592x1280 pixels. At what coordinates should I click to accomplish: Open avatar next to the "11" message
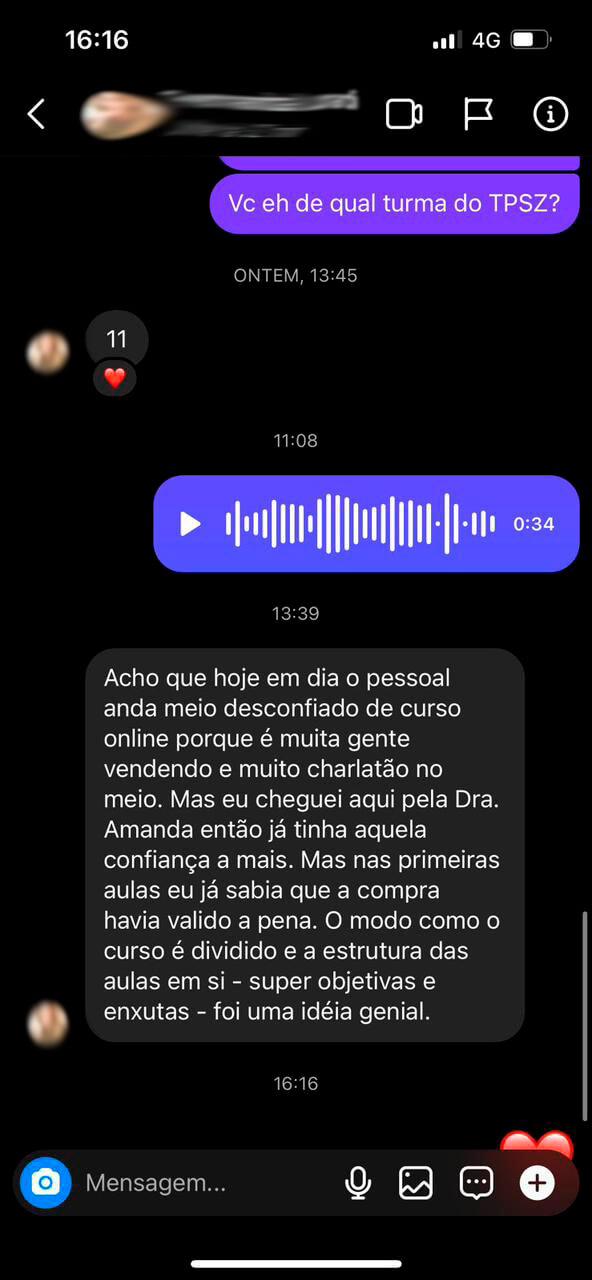pyautogui.click(x=47, y=353)
